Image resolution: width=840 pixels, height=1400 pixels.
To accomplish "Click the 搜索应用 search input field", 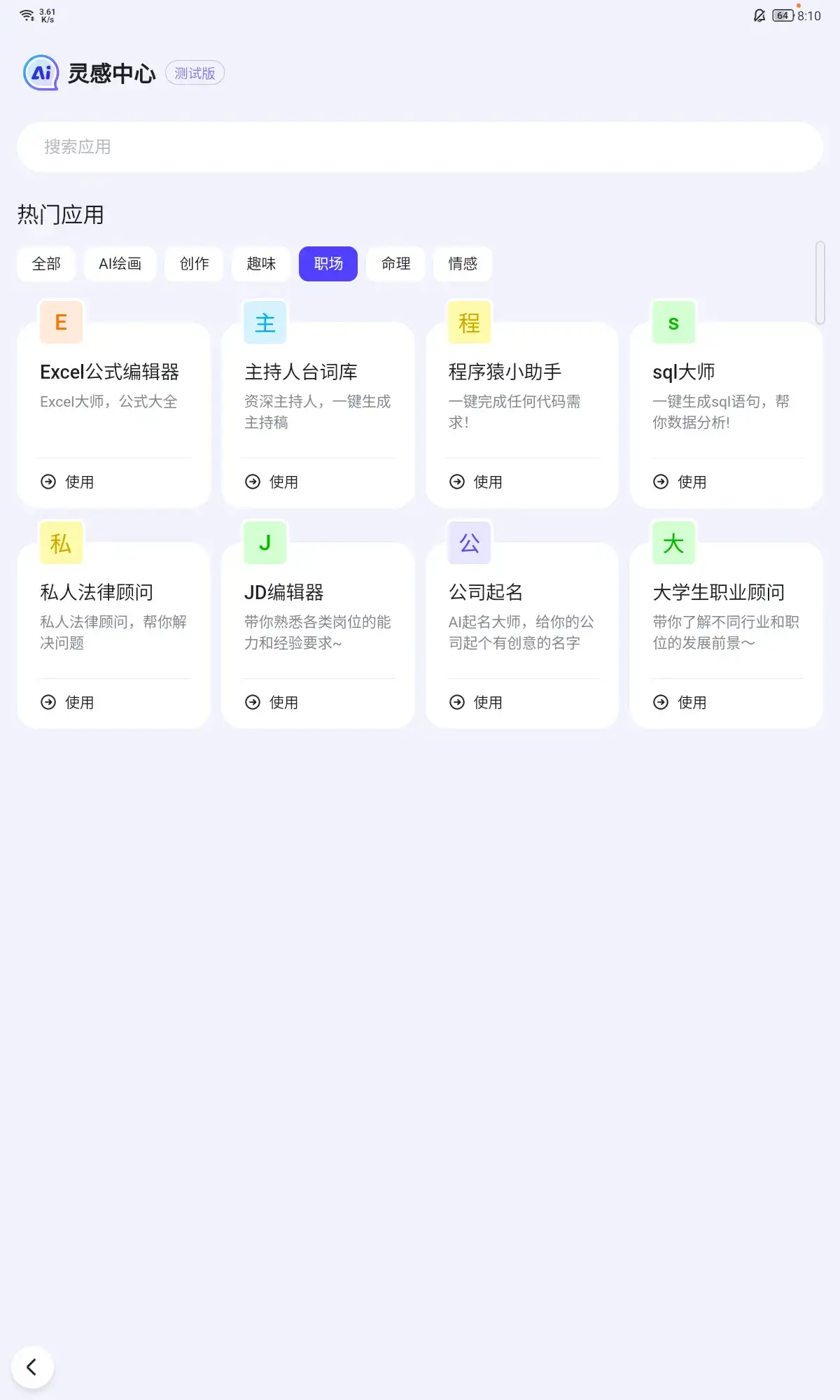I will click(420, 147).
